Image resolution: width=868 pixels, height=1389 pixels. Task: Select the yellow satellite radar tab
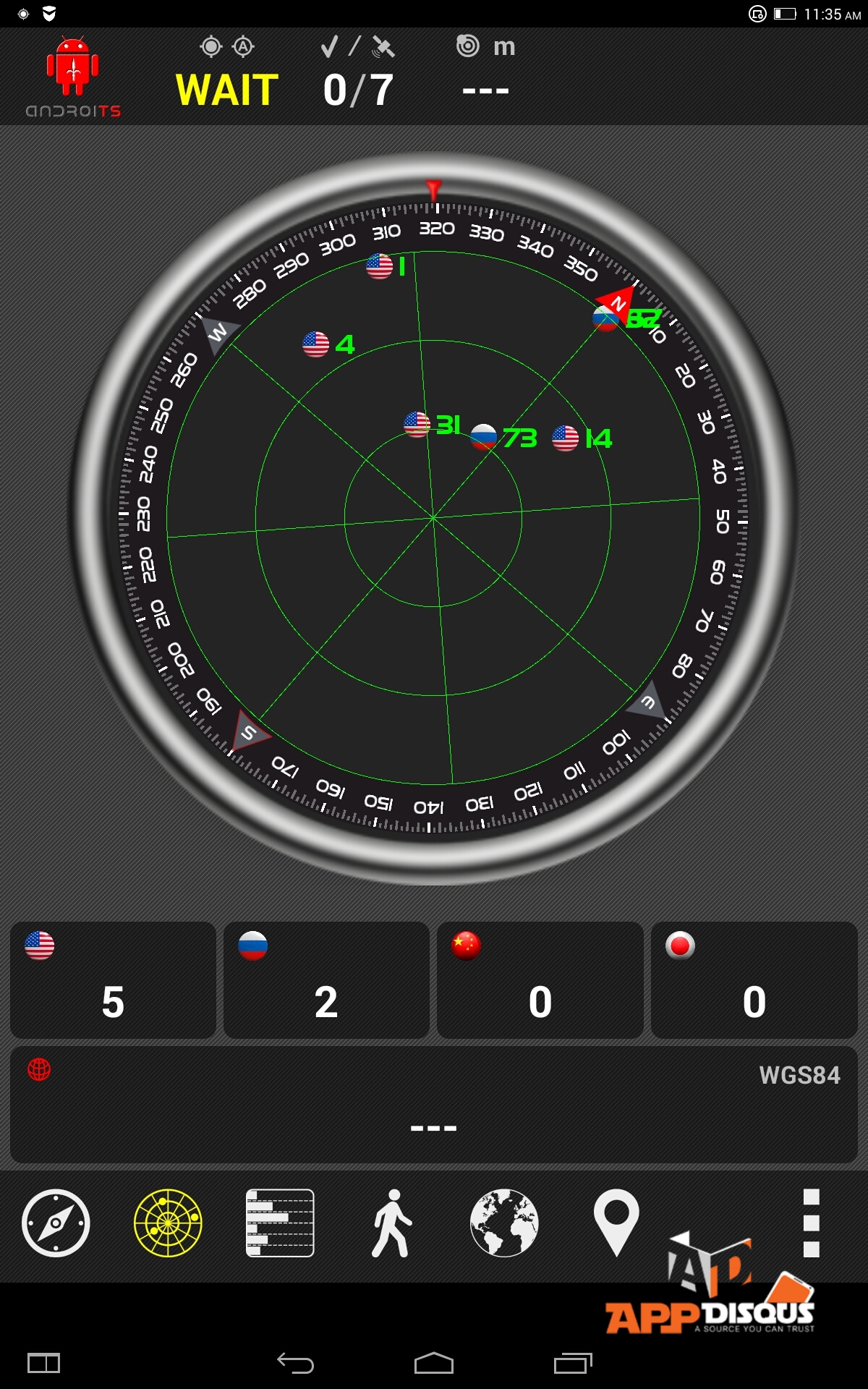coord(168,1223)
